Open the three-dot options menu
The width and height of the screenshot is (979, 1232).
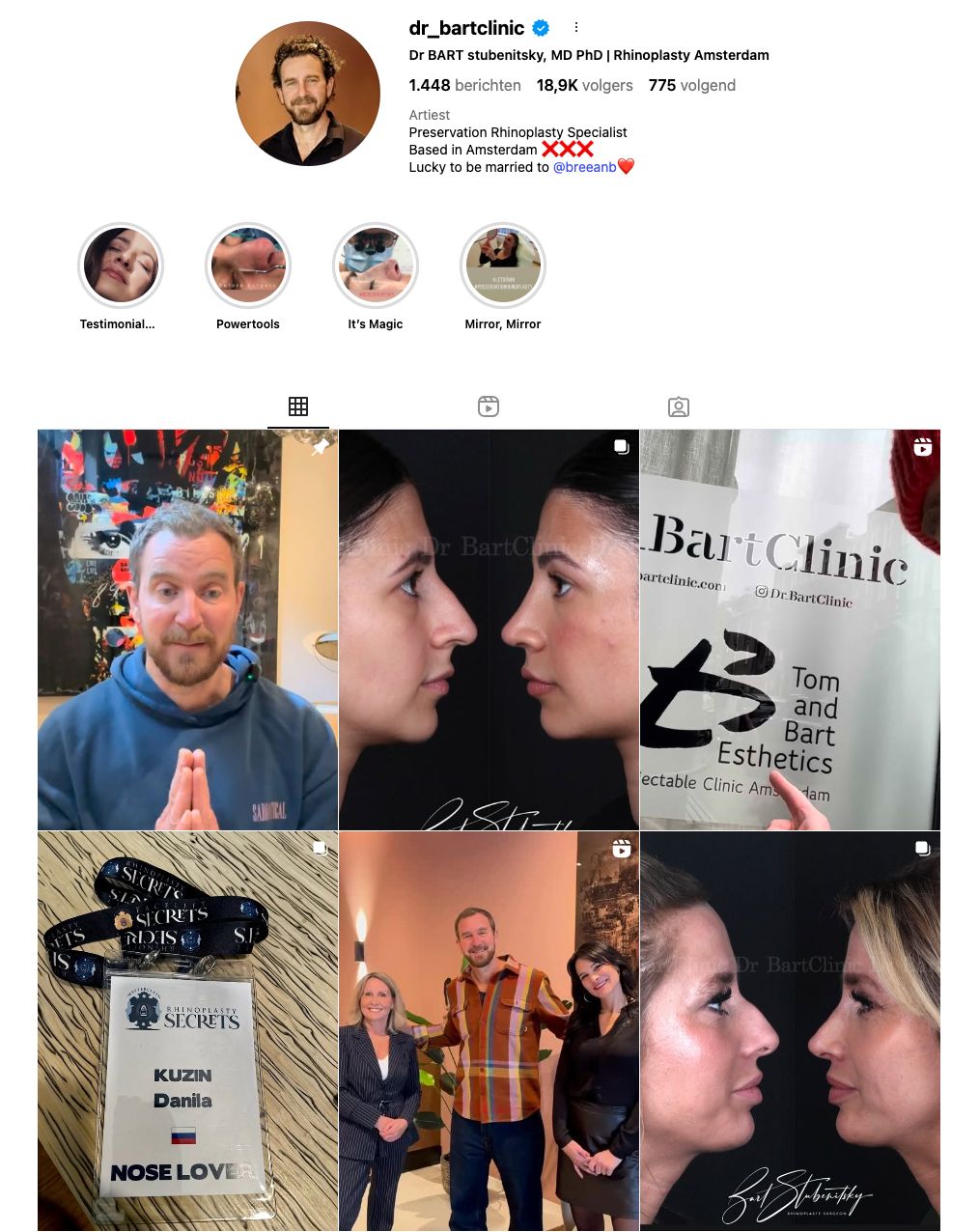coord(576,28)
